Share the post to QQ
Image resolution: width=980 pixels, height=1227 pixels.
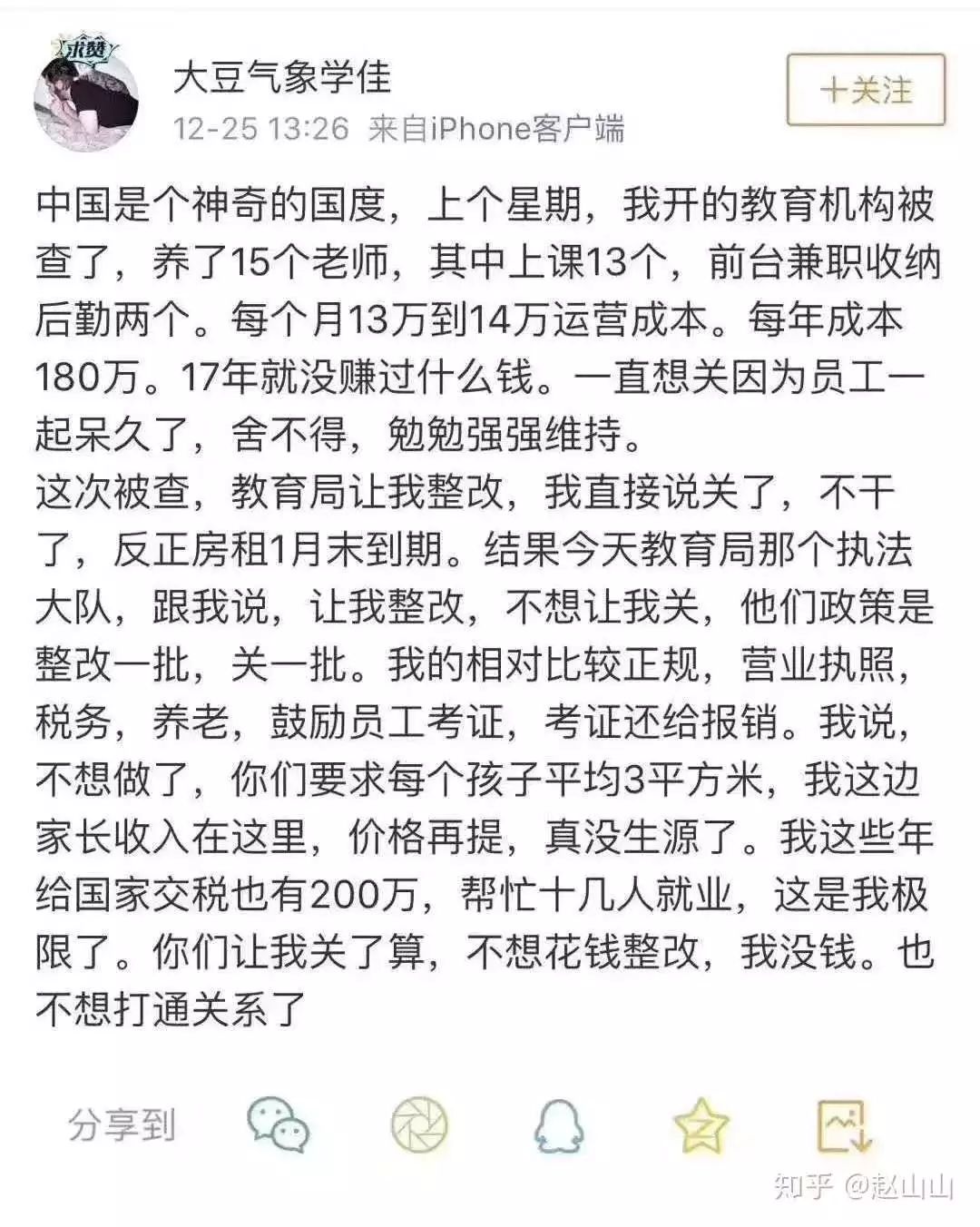[x=558, y=1126]
